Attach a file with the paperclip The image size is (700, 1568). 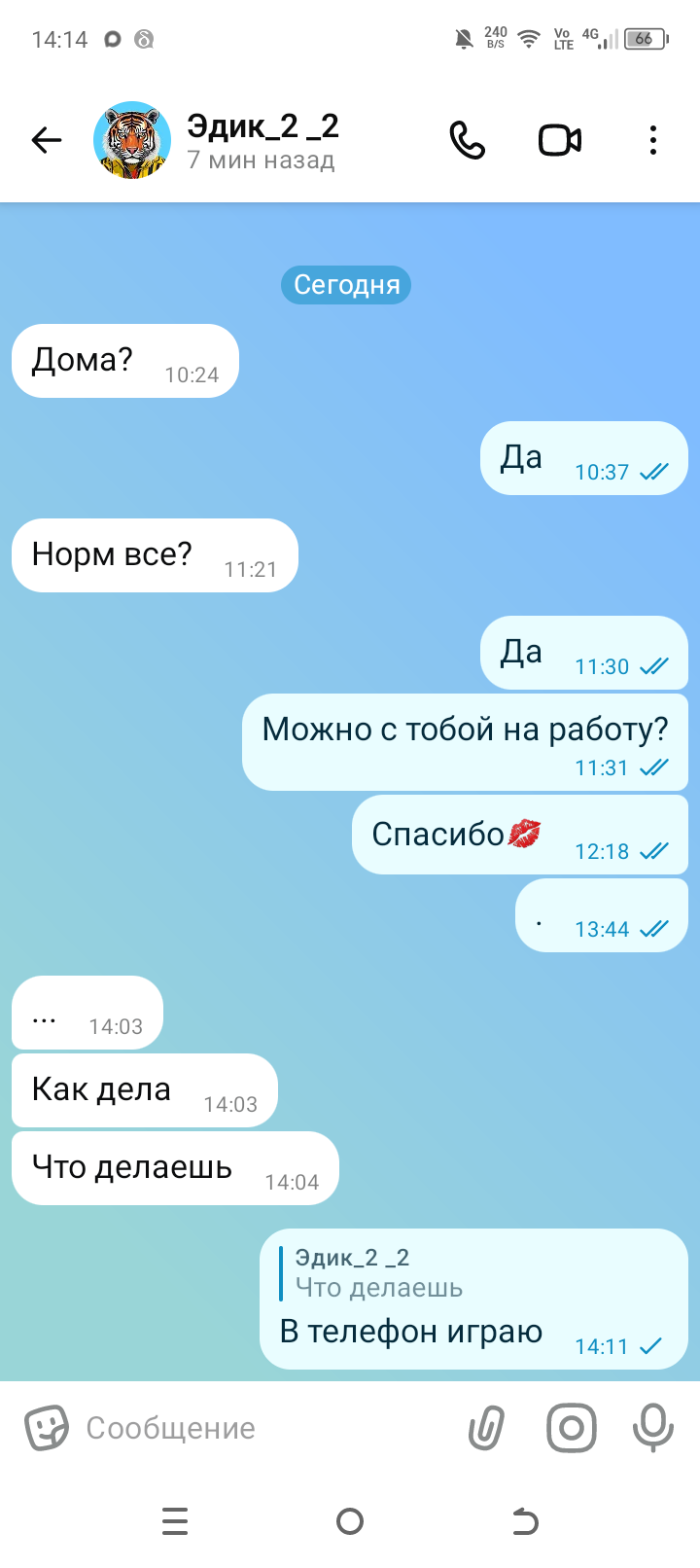pos(486,1428)
